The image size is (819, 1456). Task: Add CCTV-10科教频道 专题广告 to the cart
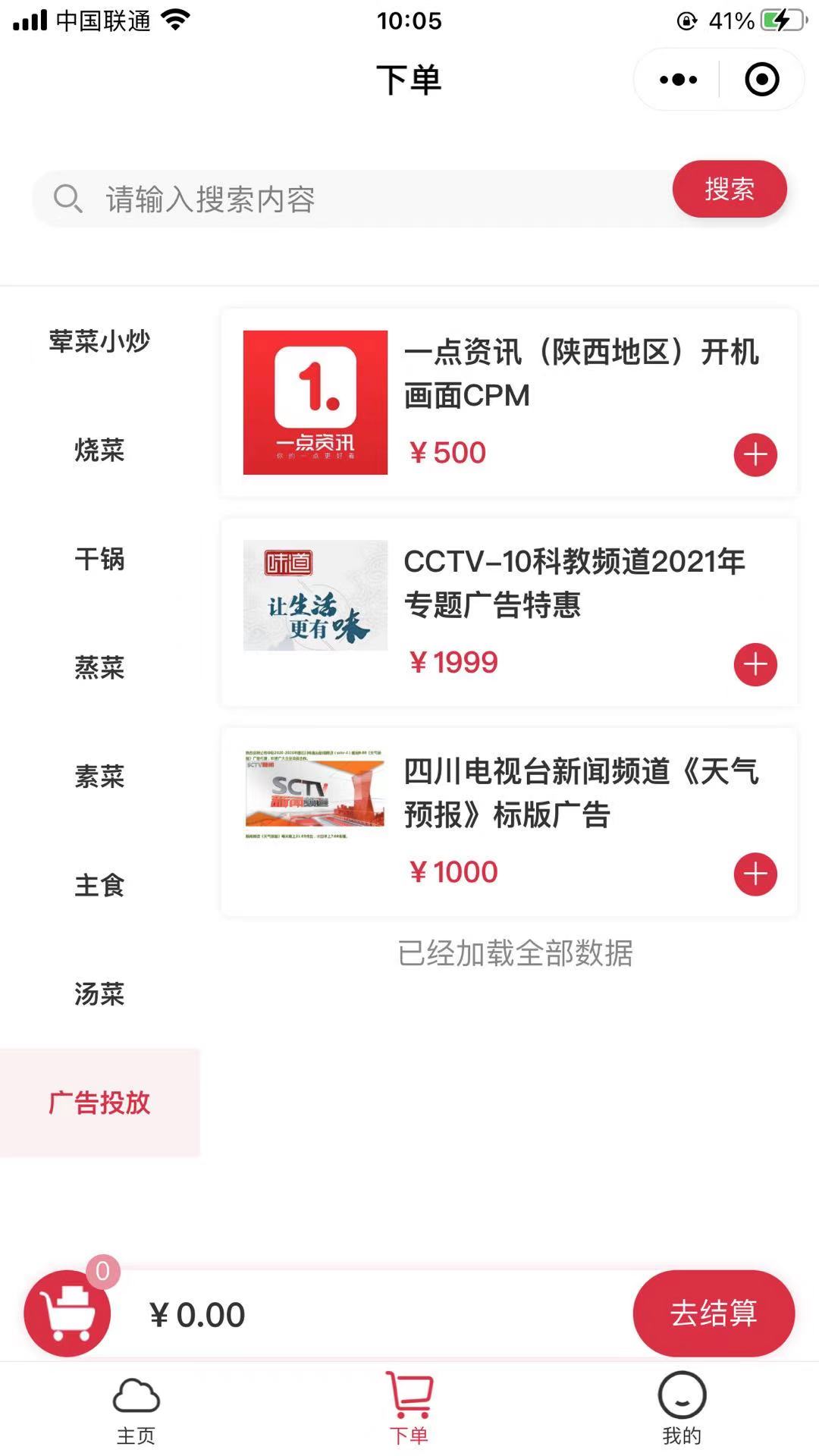pos(755,665)
